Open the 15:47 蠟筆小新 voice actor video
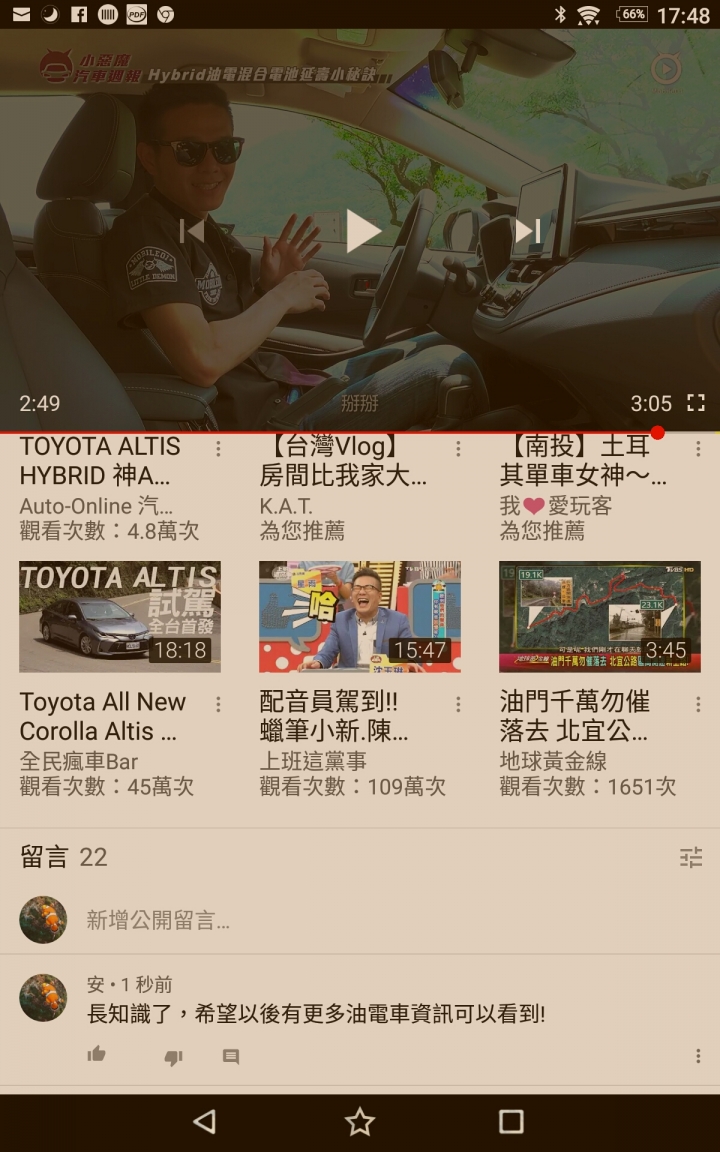Image resolution: width=720 pixels, height=1152 pixels. coord(360,617)
